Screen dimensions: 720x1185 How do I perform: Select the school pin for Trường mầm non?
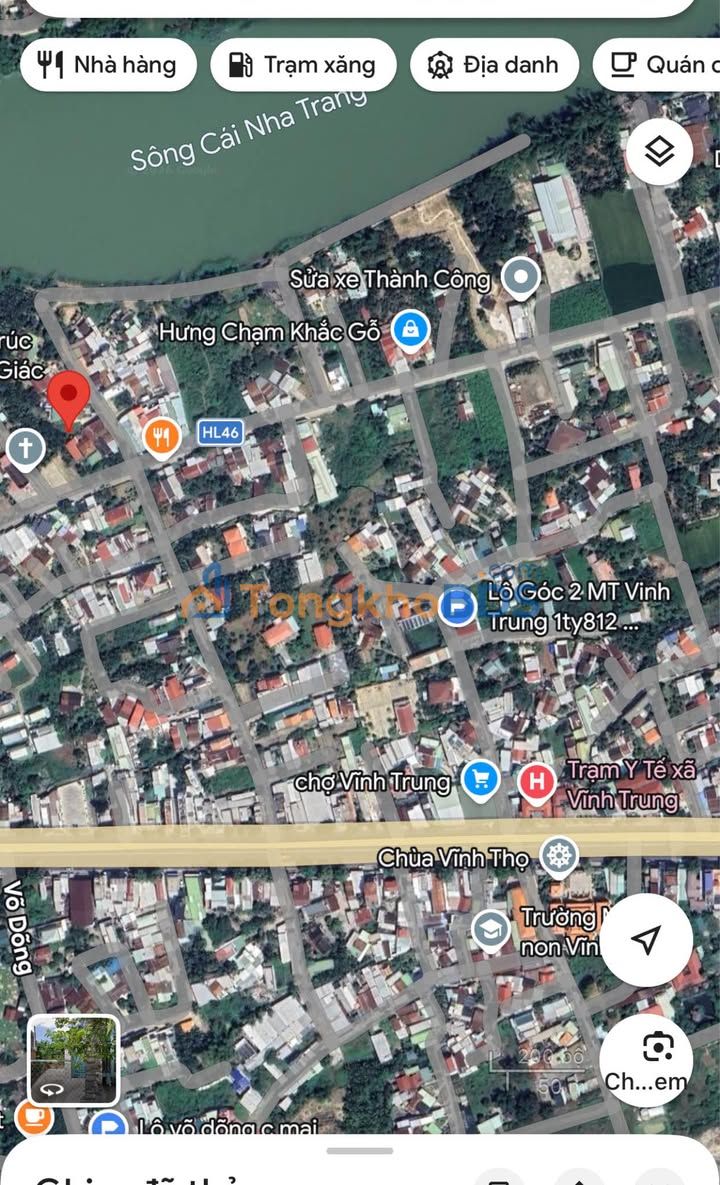pos(490,930)
